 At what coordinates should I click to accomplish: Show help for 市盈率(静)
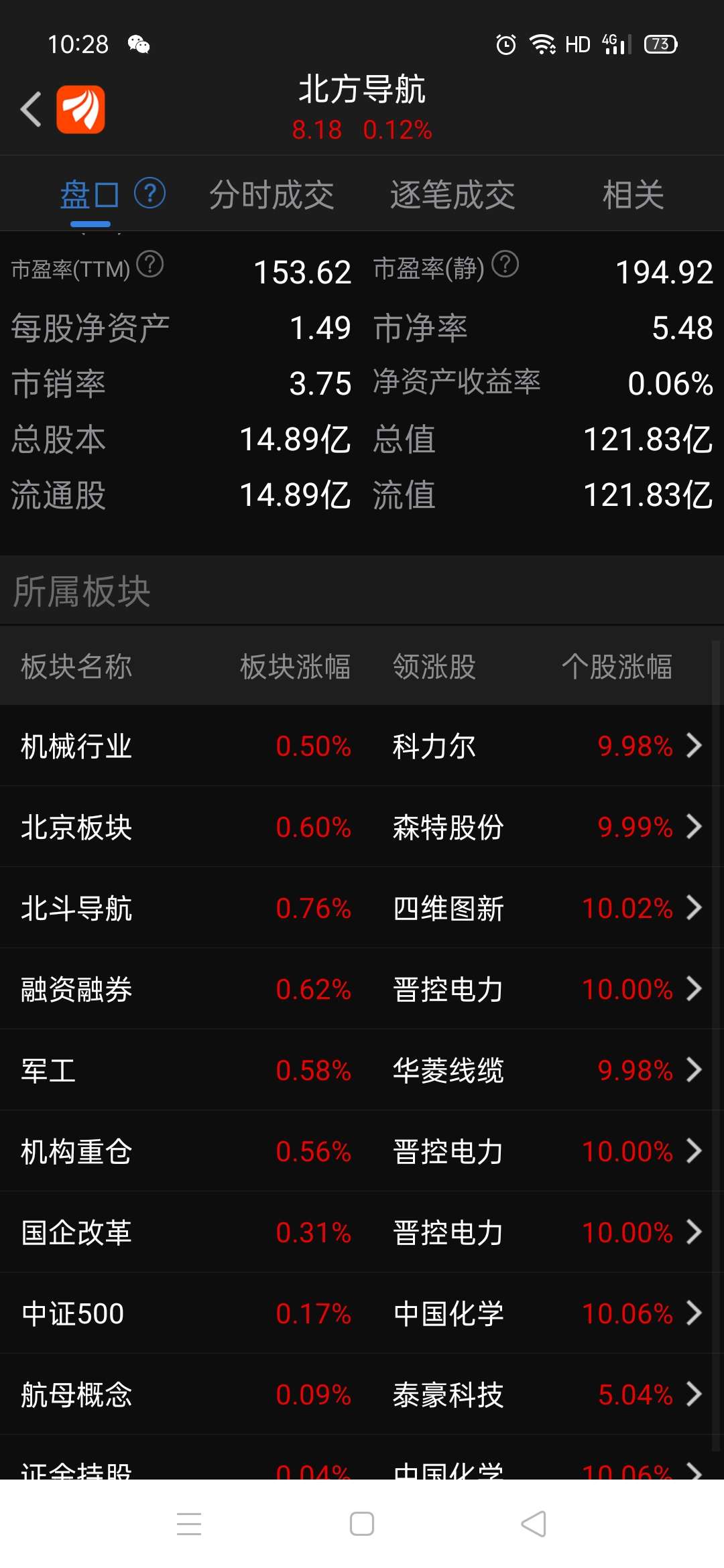click(x=505, y=264)
